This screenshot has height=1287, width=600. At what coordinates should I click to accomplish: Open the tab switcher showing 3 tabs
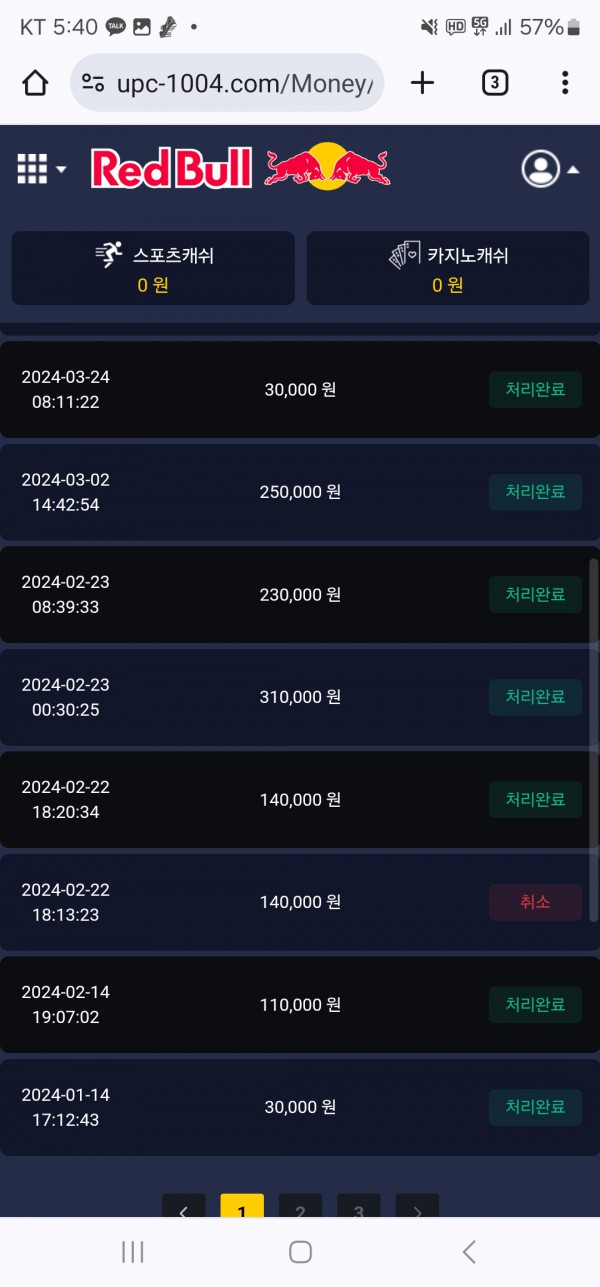(x=494, y=83)
